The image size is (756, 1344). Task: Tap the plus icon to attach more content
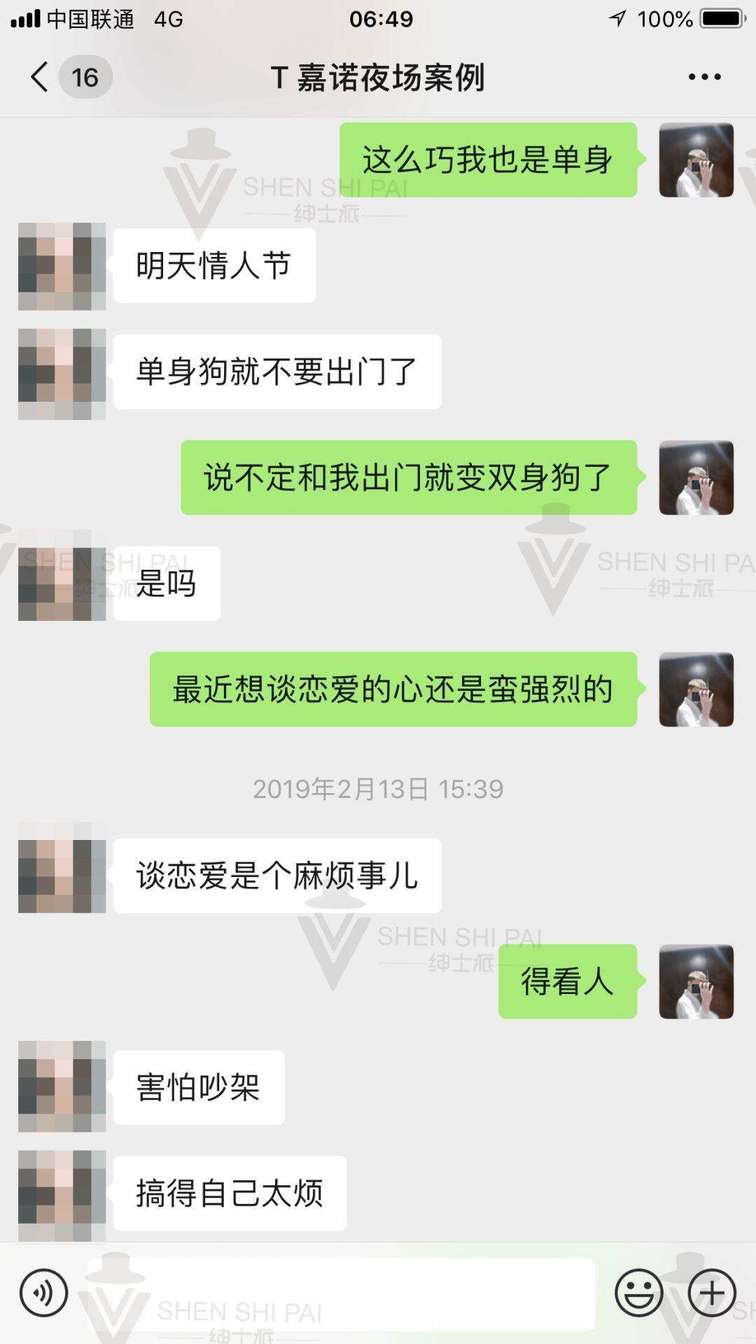pyautogui.click(x=711, y=1292)
